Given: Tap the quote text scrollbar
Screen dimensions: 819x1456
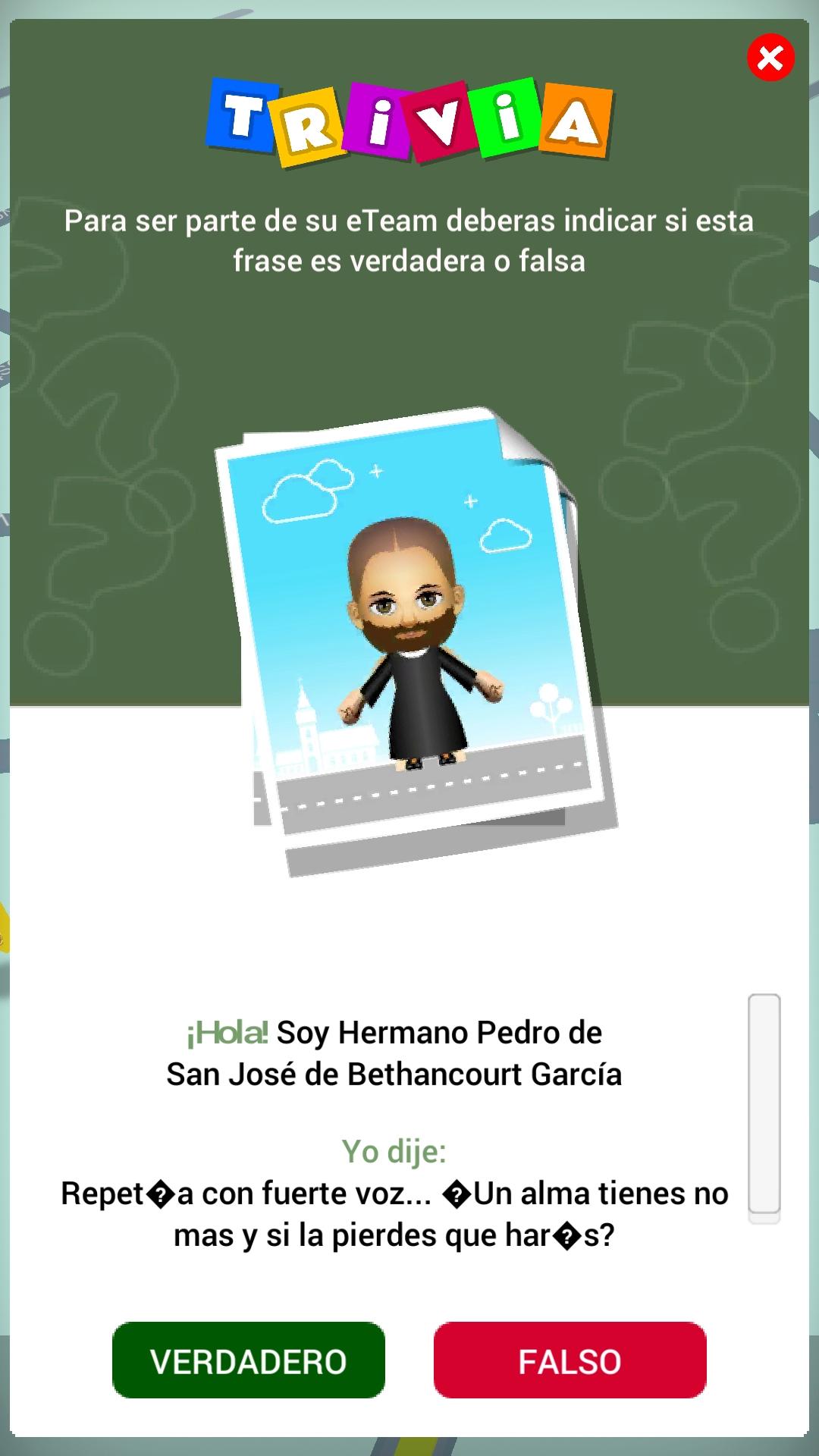Looking at the screenshot, I should click(x=764, y=1108).
